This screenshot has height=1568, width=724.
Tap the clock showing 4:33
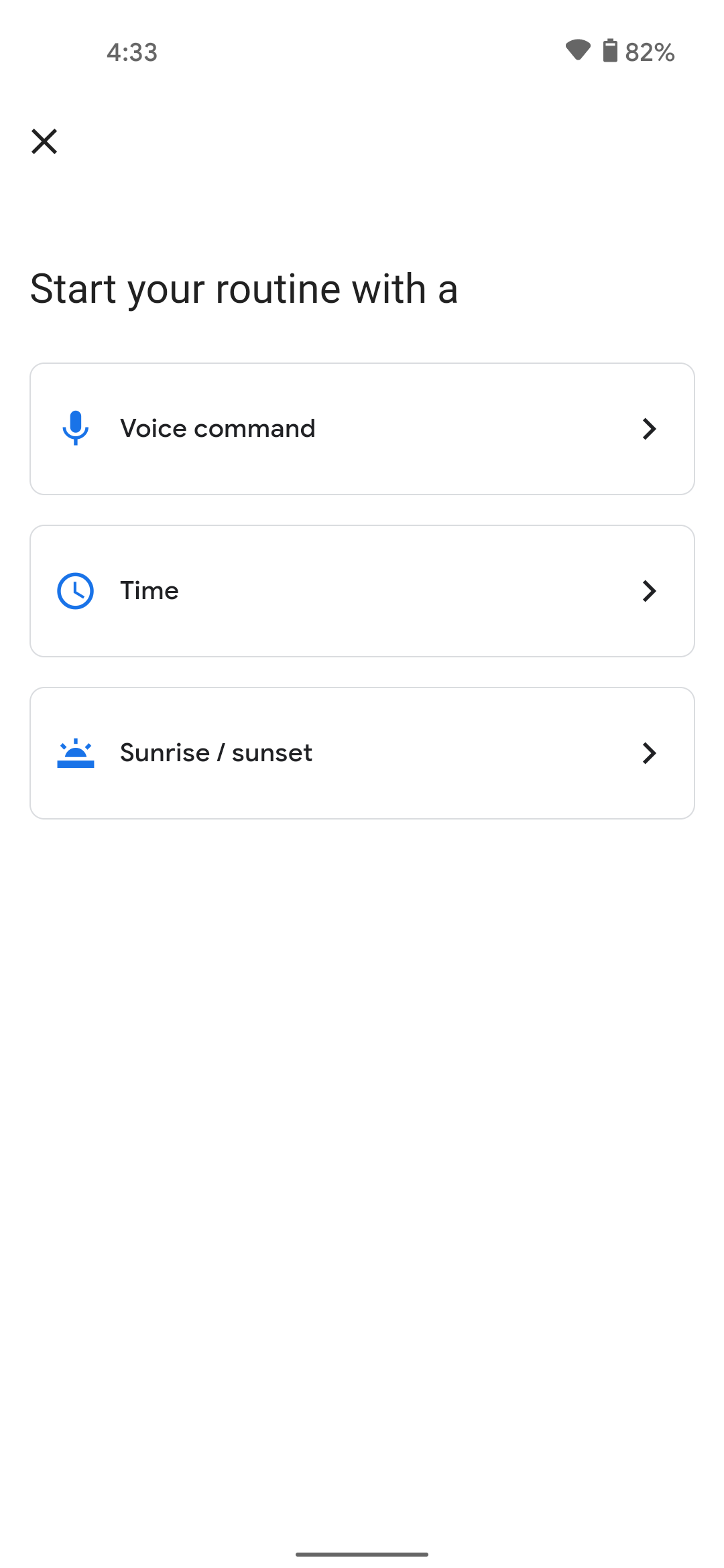pyautogui.click(x=131, y=52)
